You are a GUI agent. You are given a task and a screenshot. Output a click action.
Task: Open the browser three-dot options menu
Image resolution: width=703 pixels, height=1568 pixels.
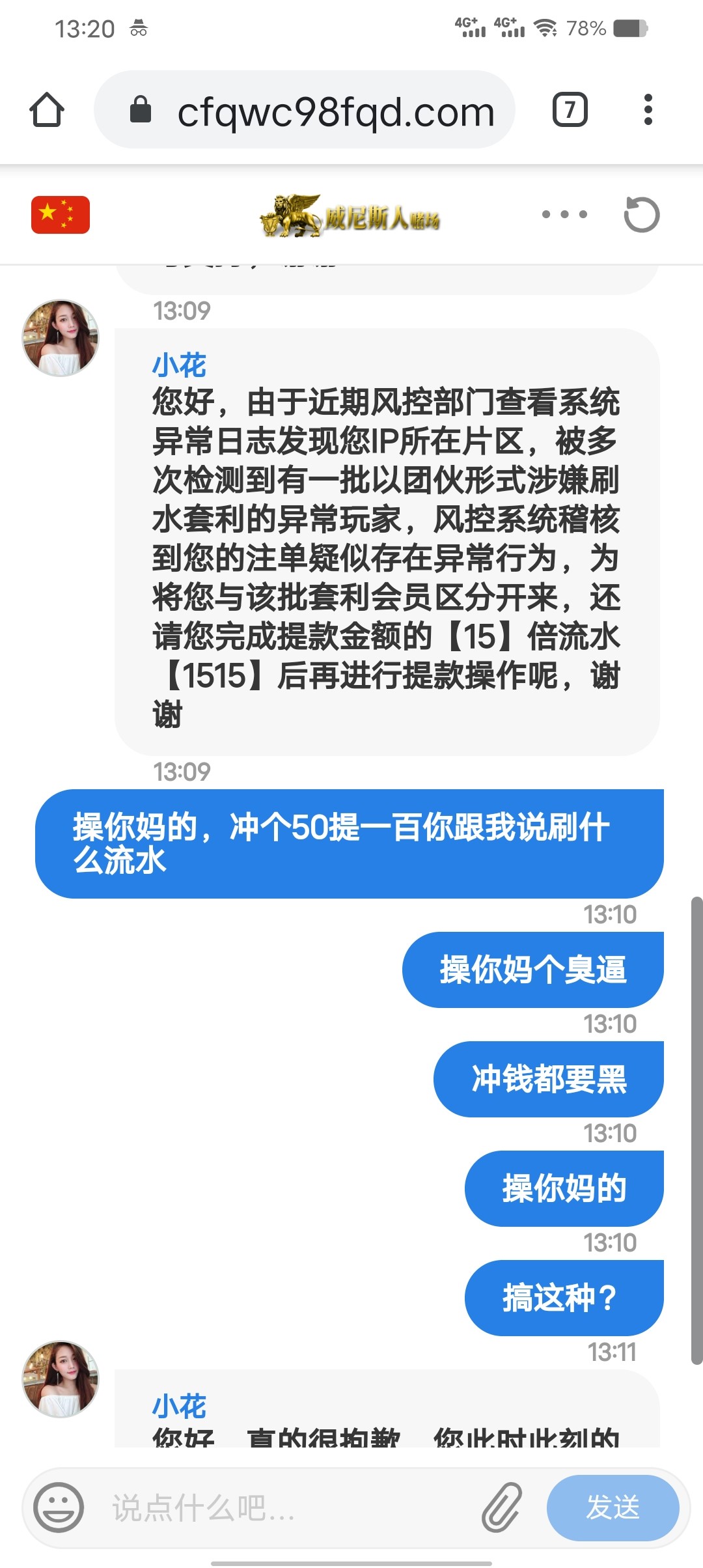click(x=646, y=111)
